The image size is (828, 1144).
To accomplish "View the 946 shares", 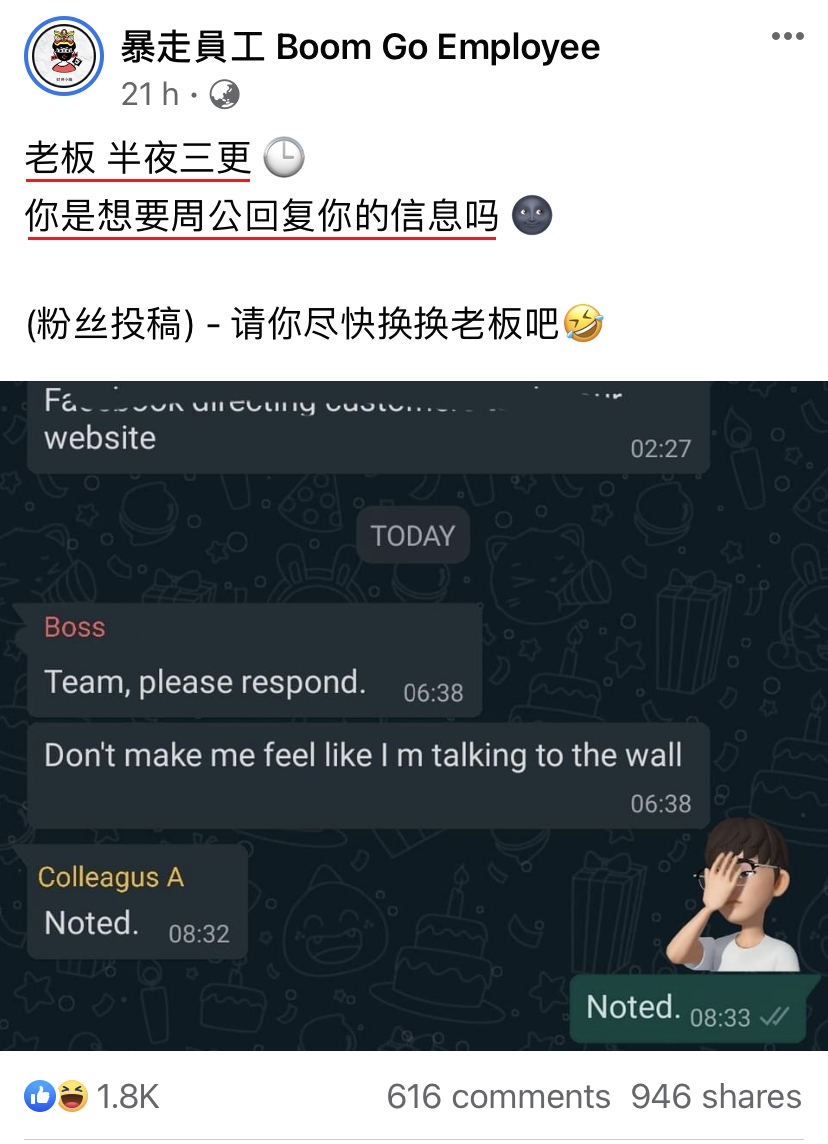I will point(716,1096).
